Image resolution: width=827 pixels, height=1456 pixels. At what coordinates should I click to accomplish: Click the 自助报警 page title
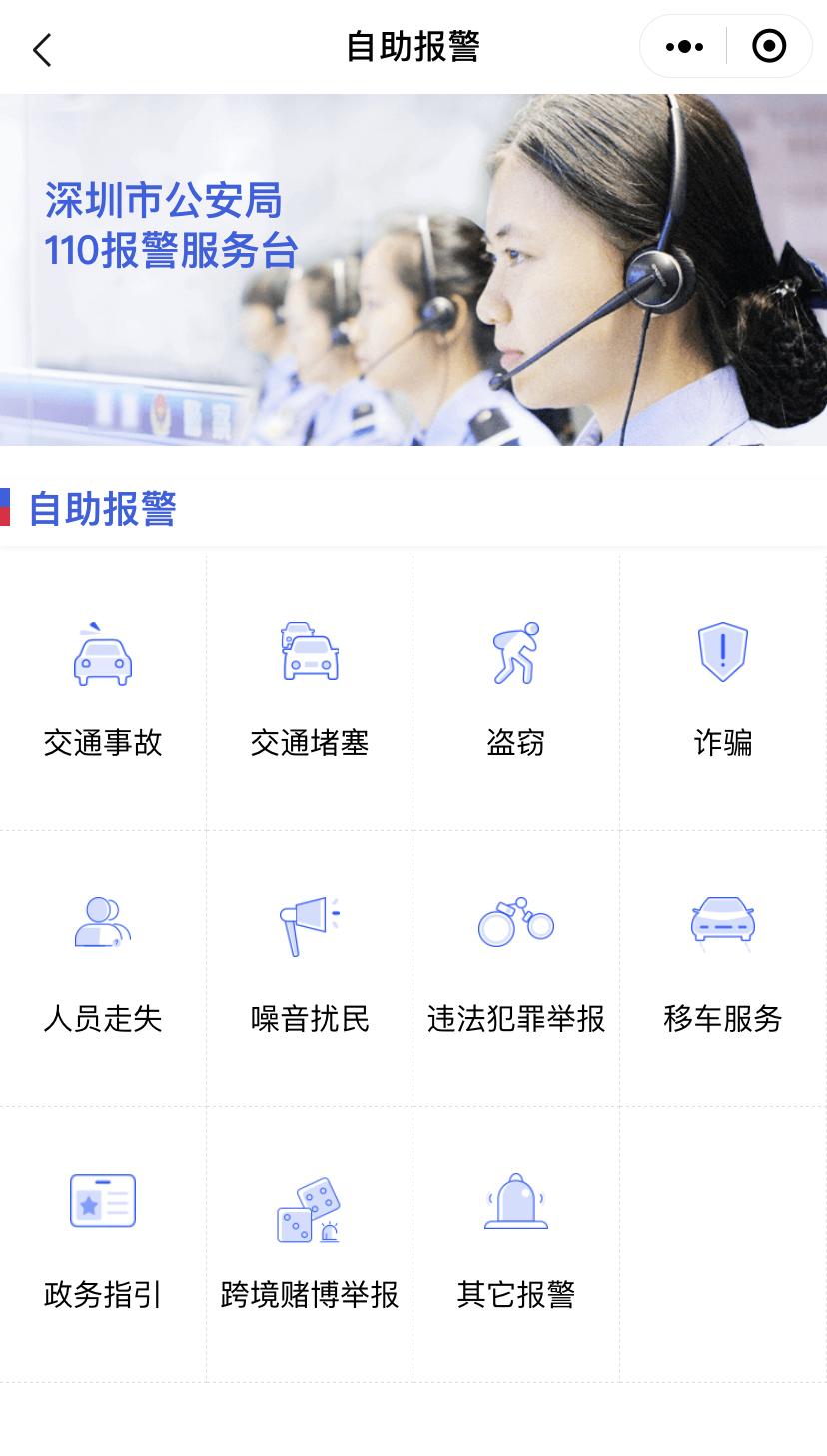click(x=413, y=45)
